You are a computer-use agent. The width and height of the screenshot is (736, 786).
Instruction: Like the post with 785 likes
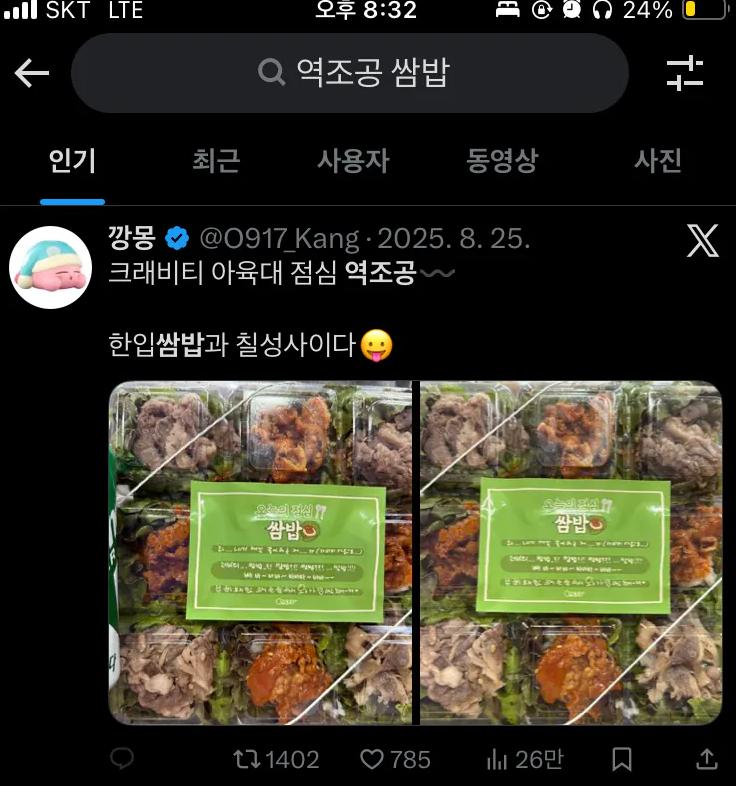pos(395,760)
